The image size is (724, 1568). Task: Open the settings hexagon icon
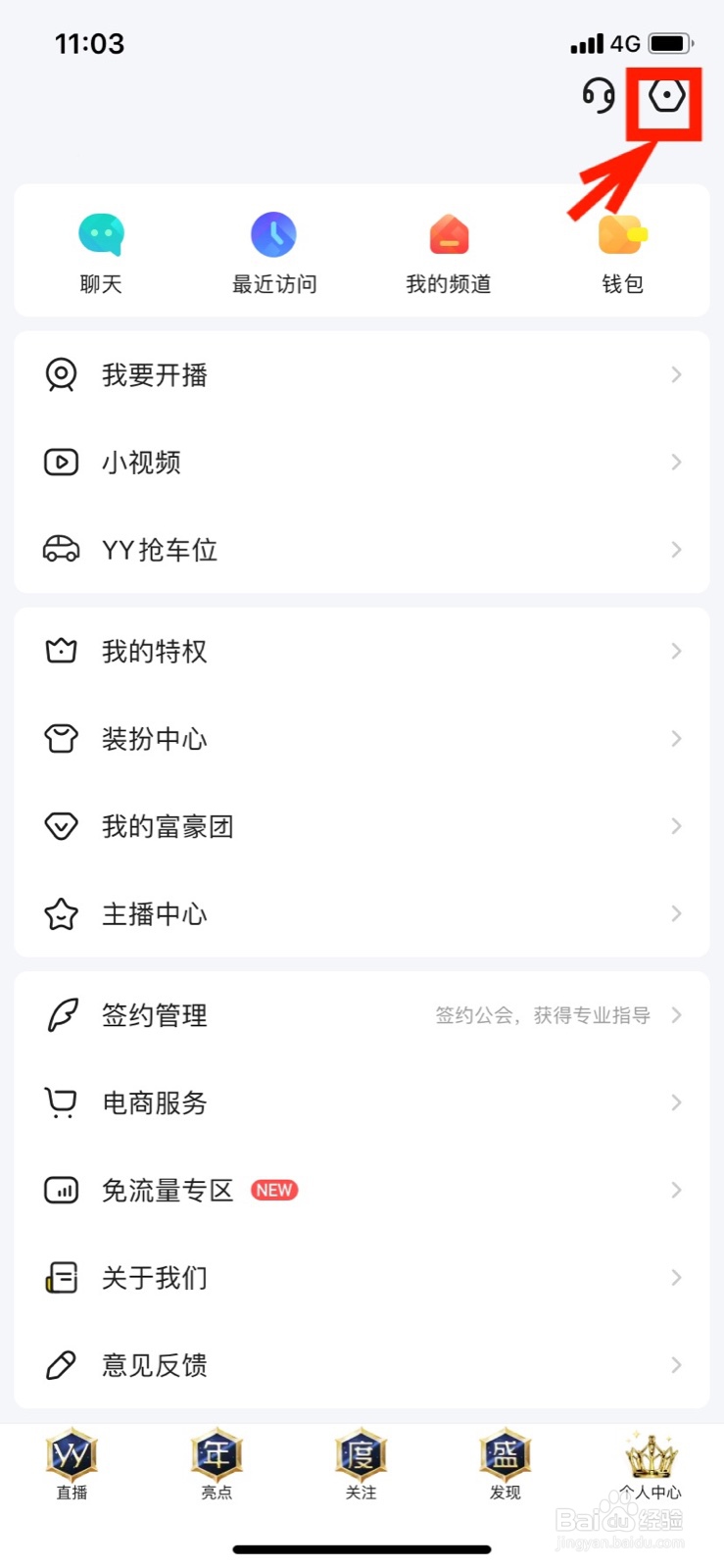click(666, 96)
